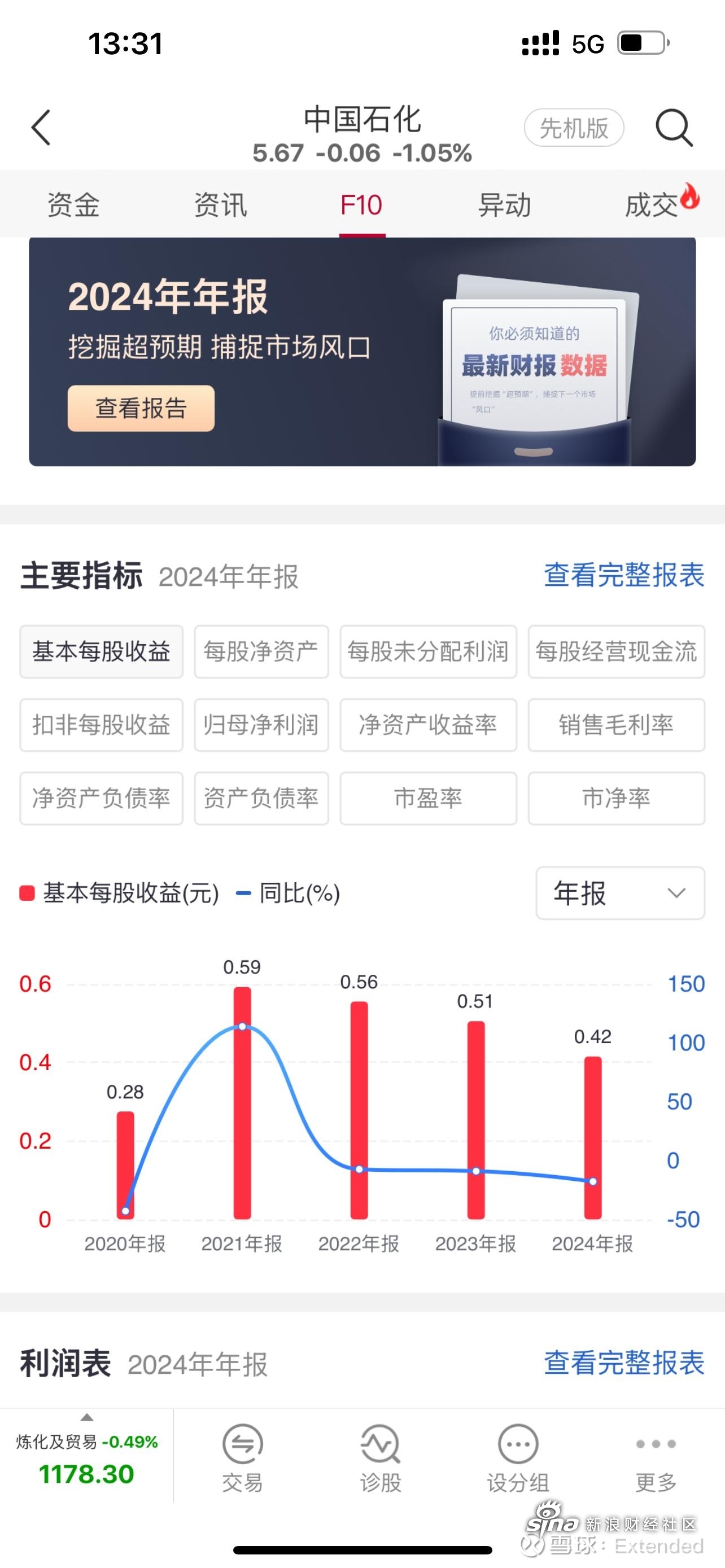Tap the 先机版 pill button
This screenshot has height=1568, width=725.
[x=574, y=128]
